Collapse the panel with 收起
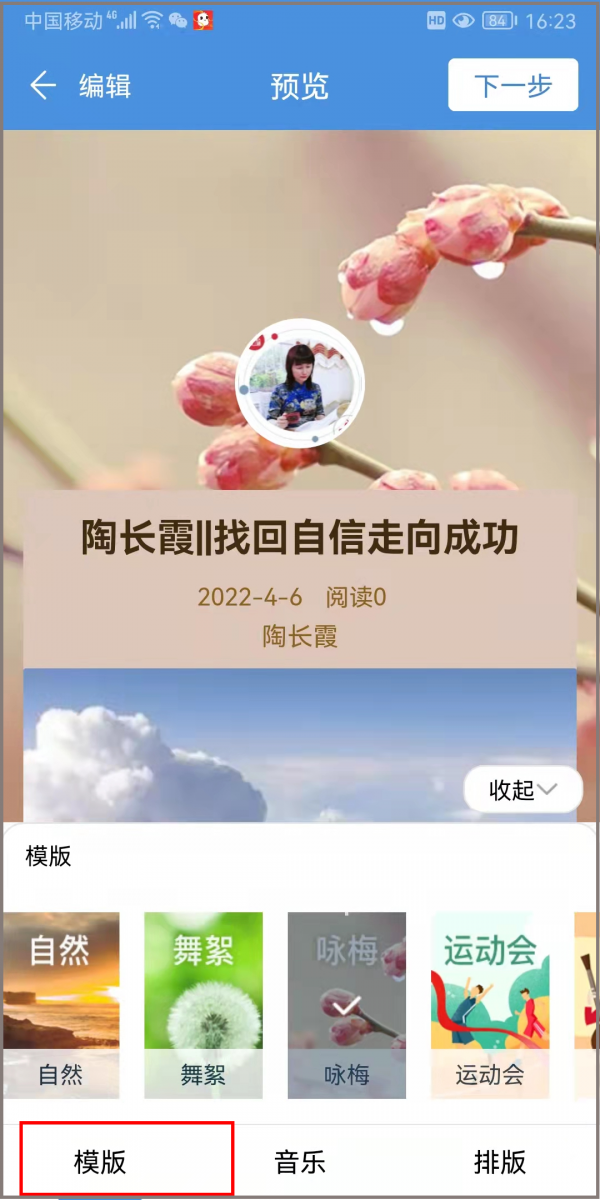The image size is (600, 1200). pos(522,790)
